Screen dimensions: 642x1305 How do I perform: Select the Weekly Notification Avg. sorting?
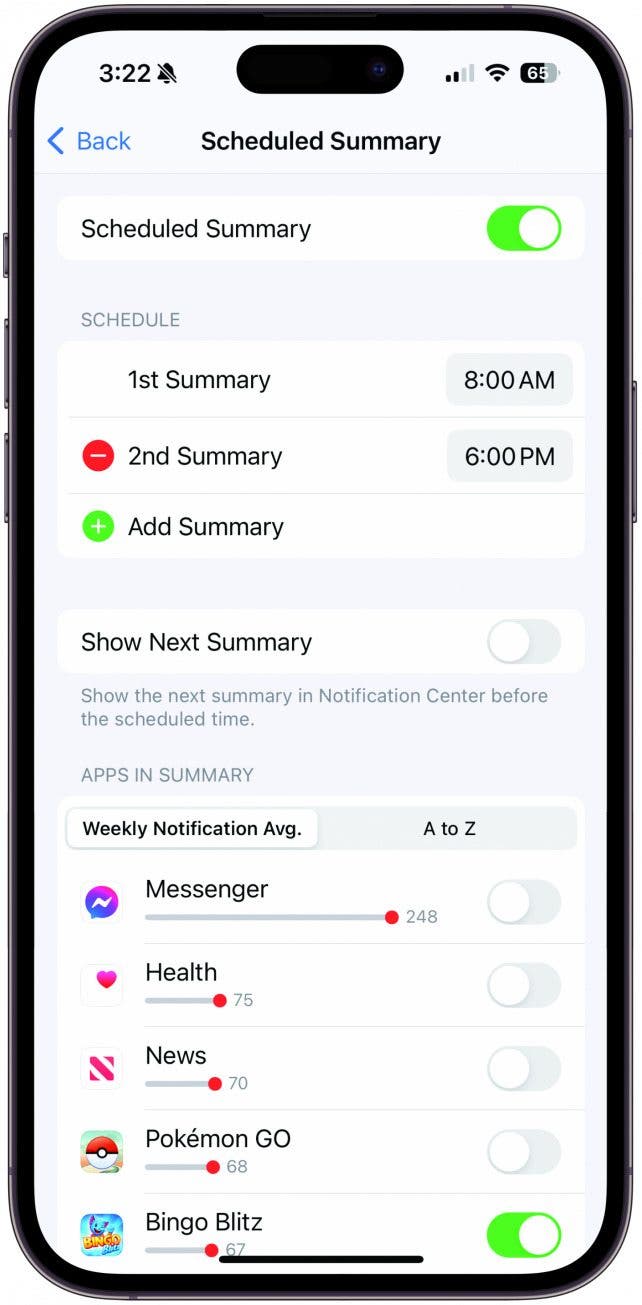[x=192, y=829]
